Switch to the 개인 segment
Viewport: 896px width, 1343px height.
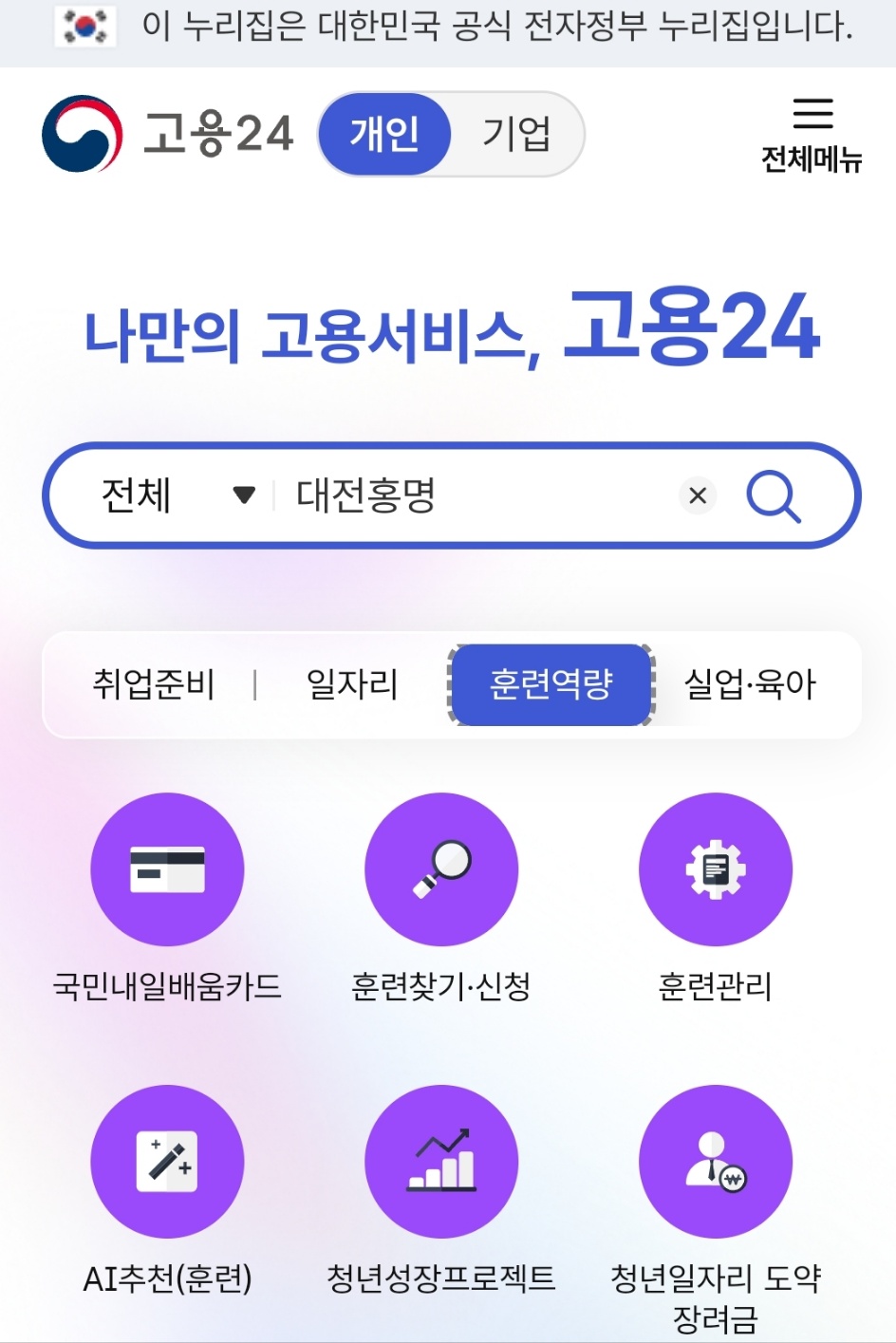(384, 134)
